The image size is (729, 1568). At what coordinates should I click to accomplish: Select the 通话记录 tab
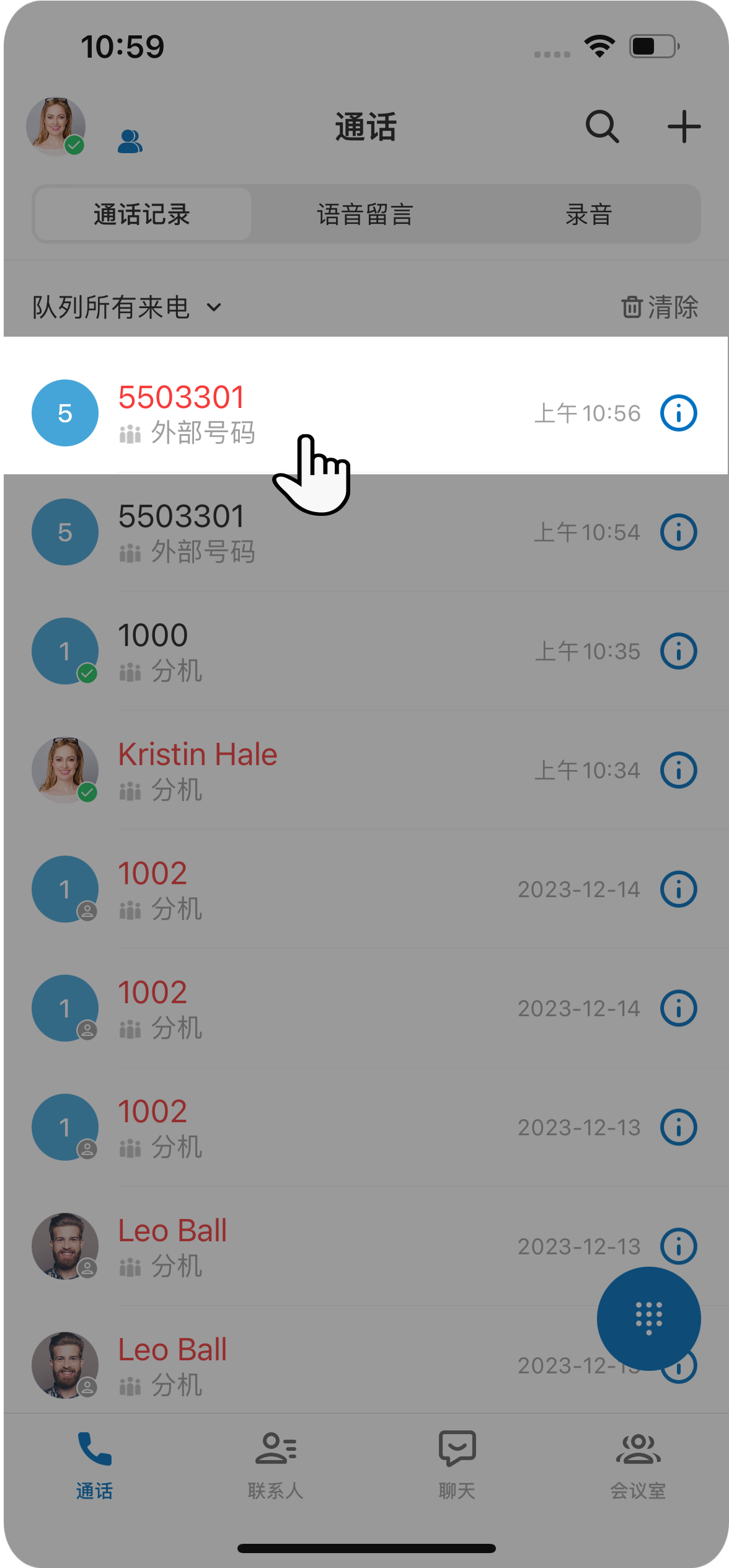143,215
